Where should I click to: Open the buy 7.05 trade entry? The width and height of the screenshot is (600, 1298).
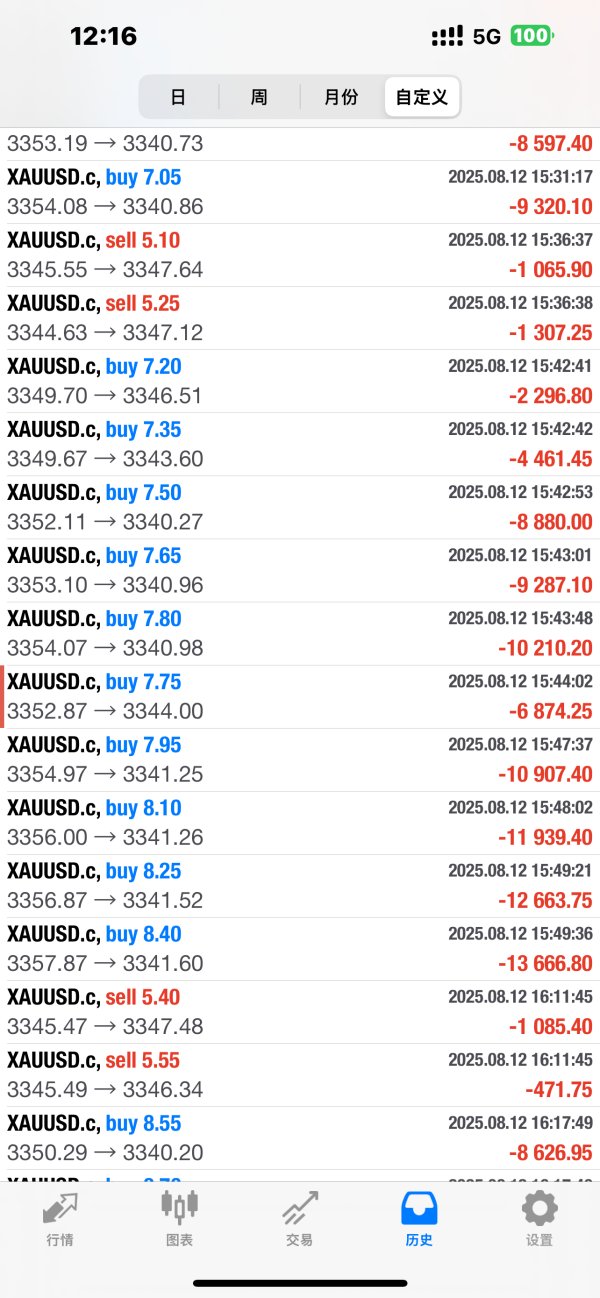(300, 192)
